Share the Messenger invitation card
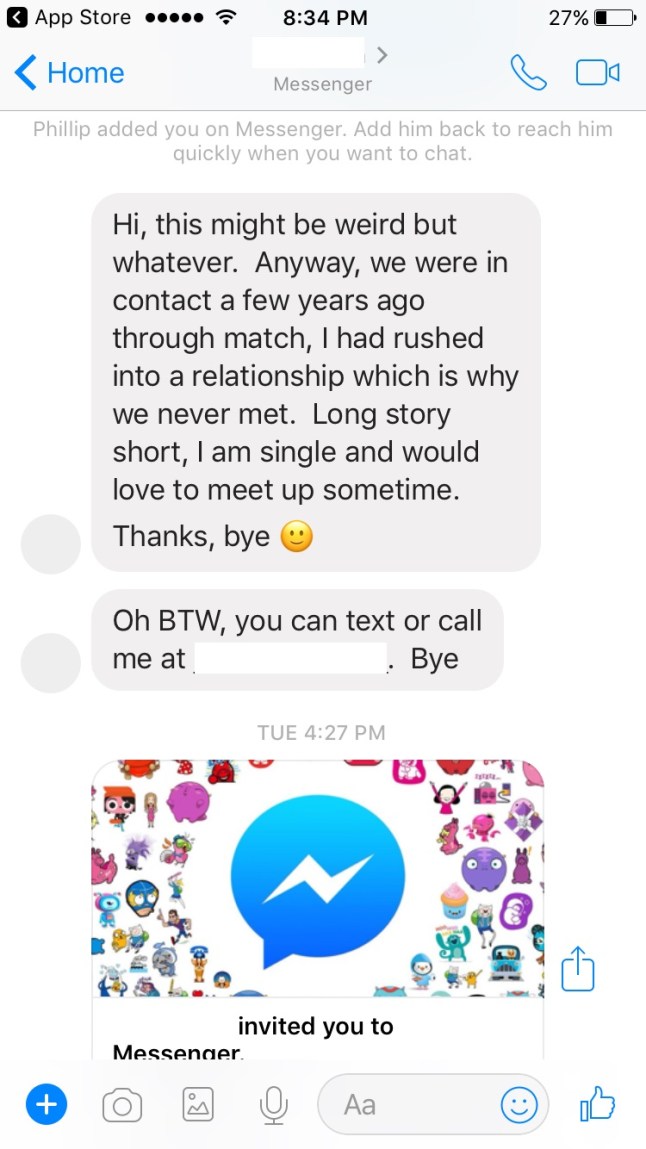This screenshot has width=646, height=1149. [578, 968]
